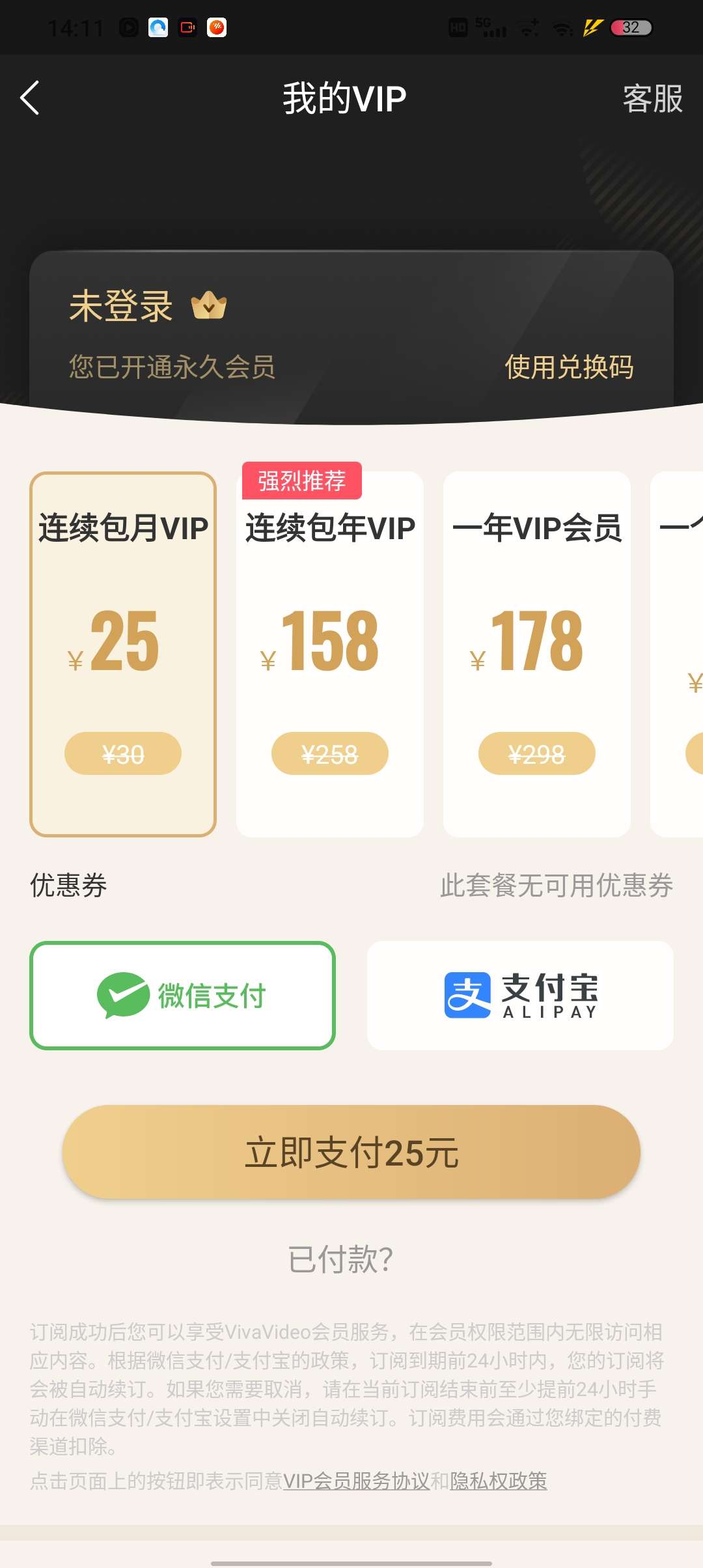This screenshot has width=703, height=1568.
Task: Tap 使用兑换码 to redeem a code
Action: pos(569,367)
